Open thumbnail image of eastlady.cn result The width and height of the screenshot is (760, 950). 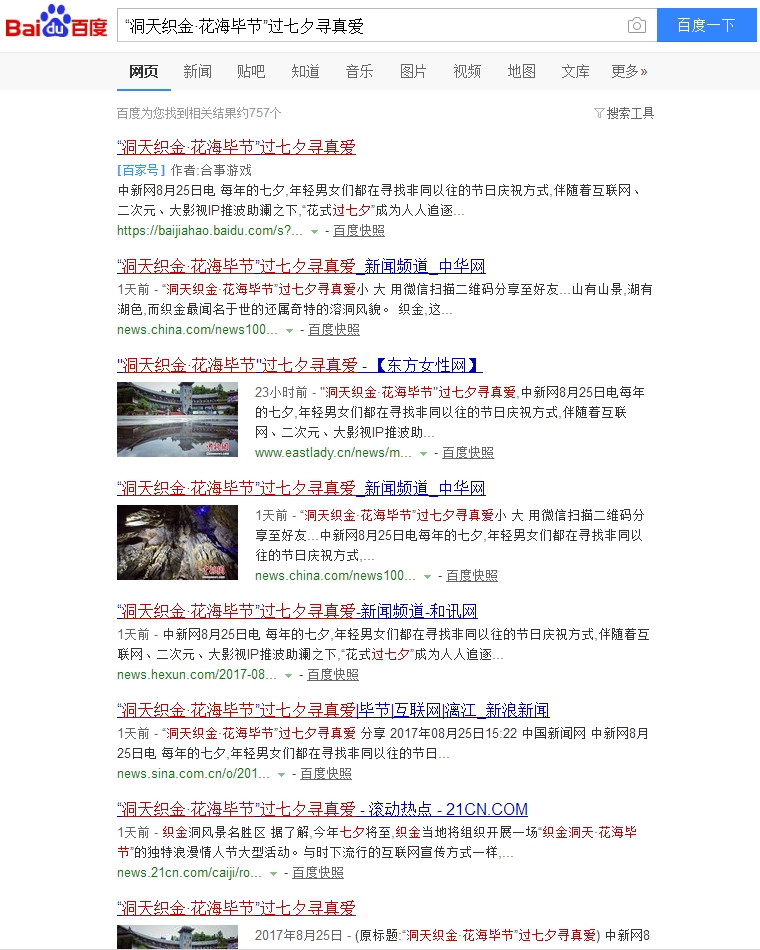pos(177,419)
